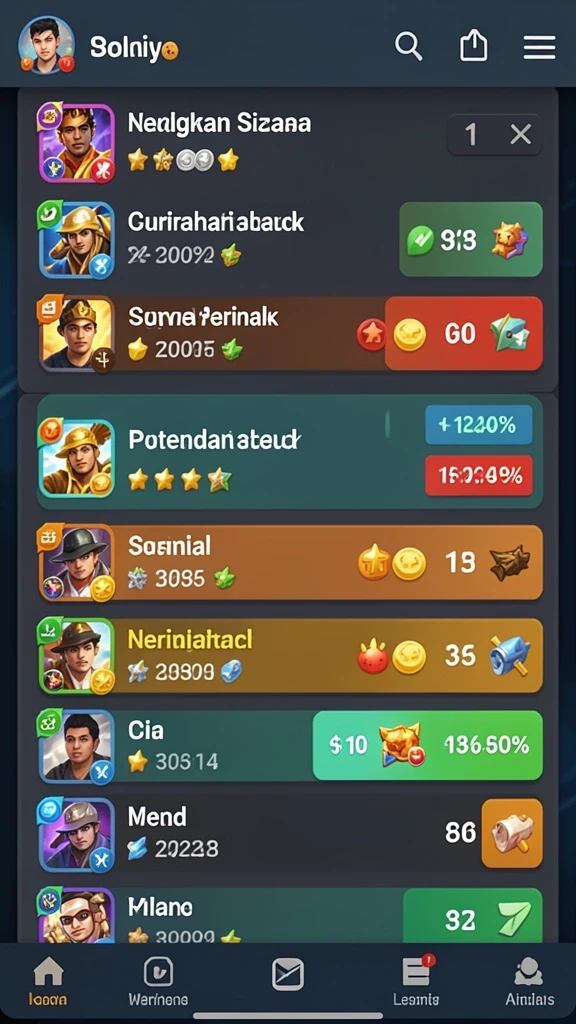Switch to the home tab
Image resolution: width=576 pixels, height=1024 pixels.
pyautogui.click(x=48, y=981)
